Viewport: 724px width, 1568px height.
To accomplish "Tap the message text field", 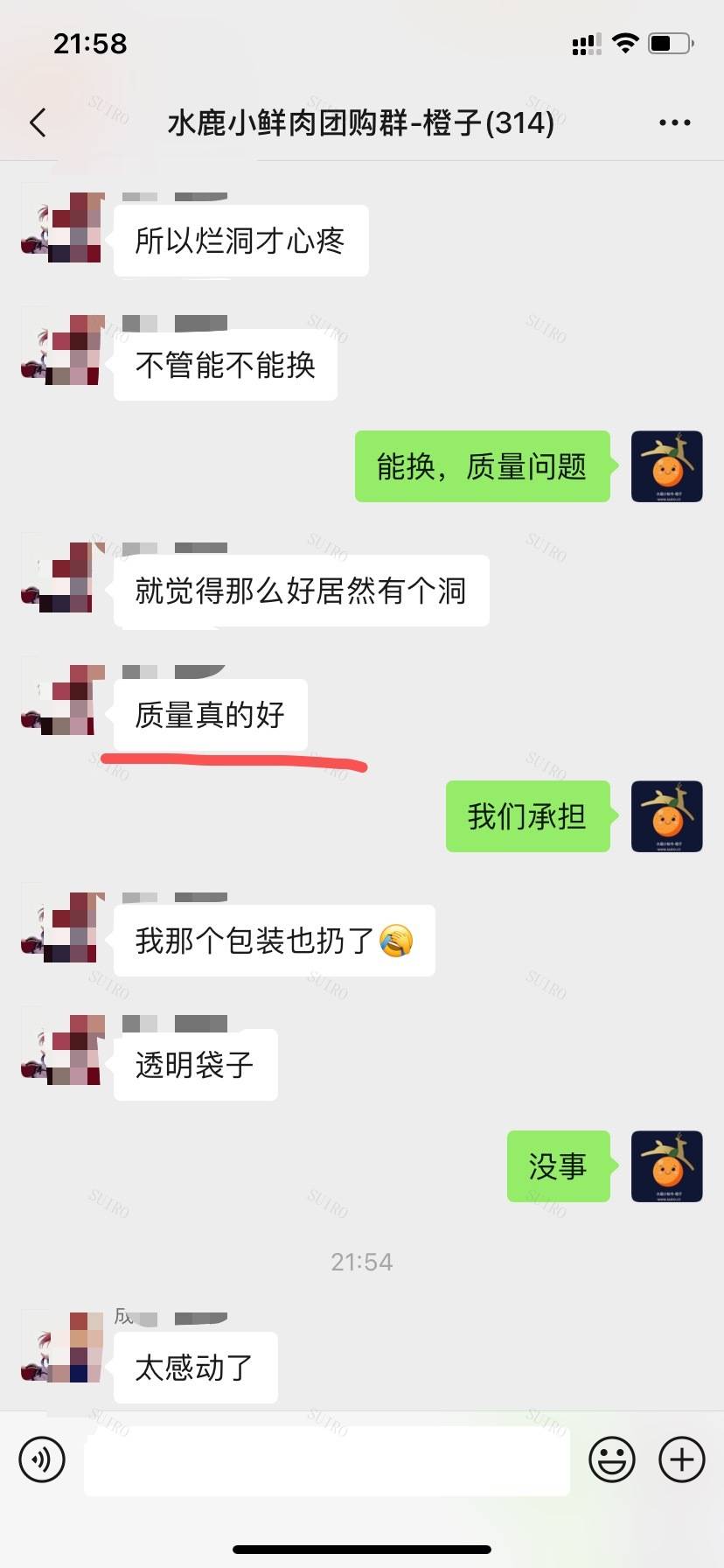I will [327, 1459].
